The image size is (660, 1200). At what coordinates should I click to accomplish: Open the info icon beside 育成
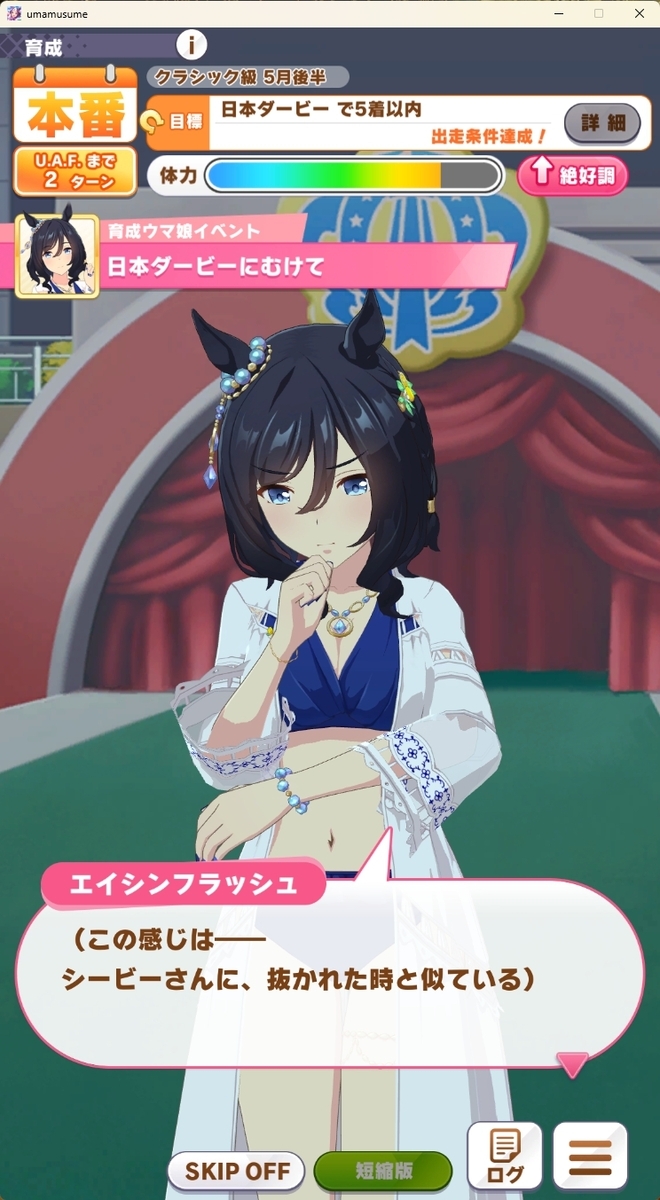coord(191,45)
